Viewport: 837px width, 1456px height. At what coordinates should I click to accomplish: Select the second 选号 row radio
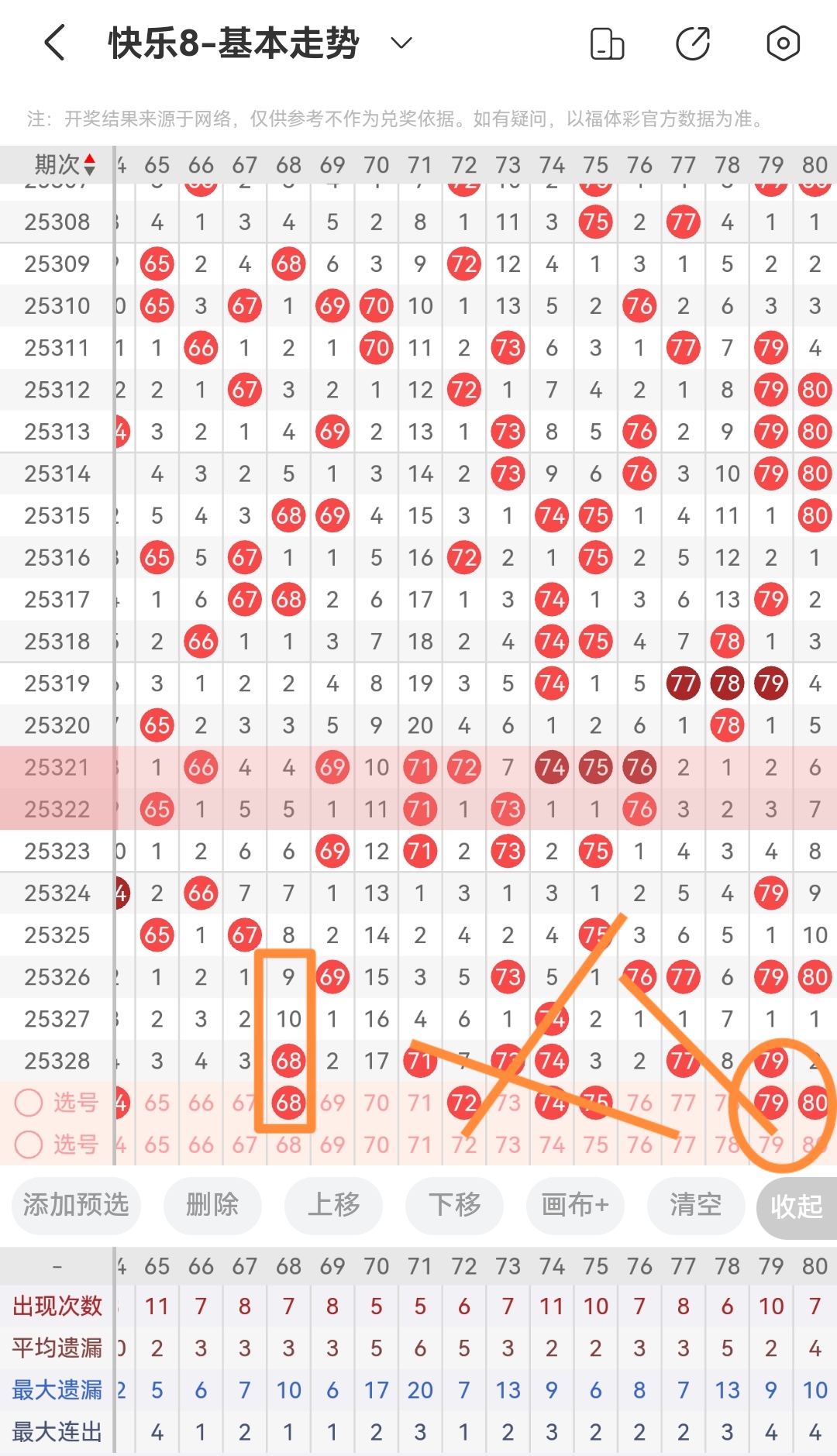tap(29, 1144)
